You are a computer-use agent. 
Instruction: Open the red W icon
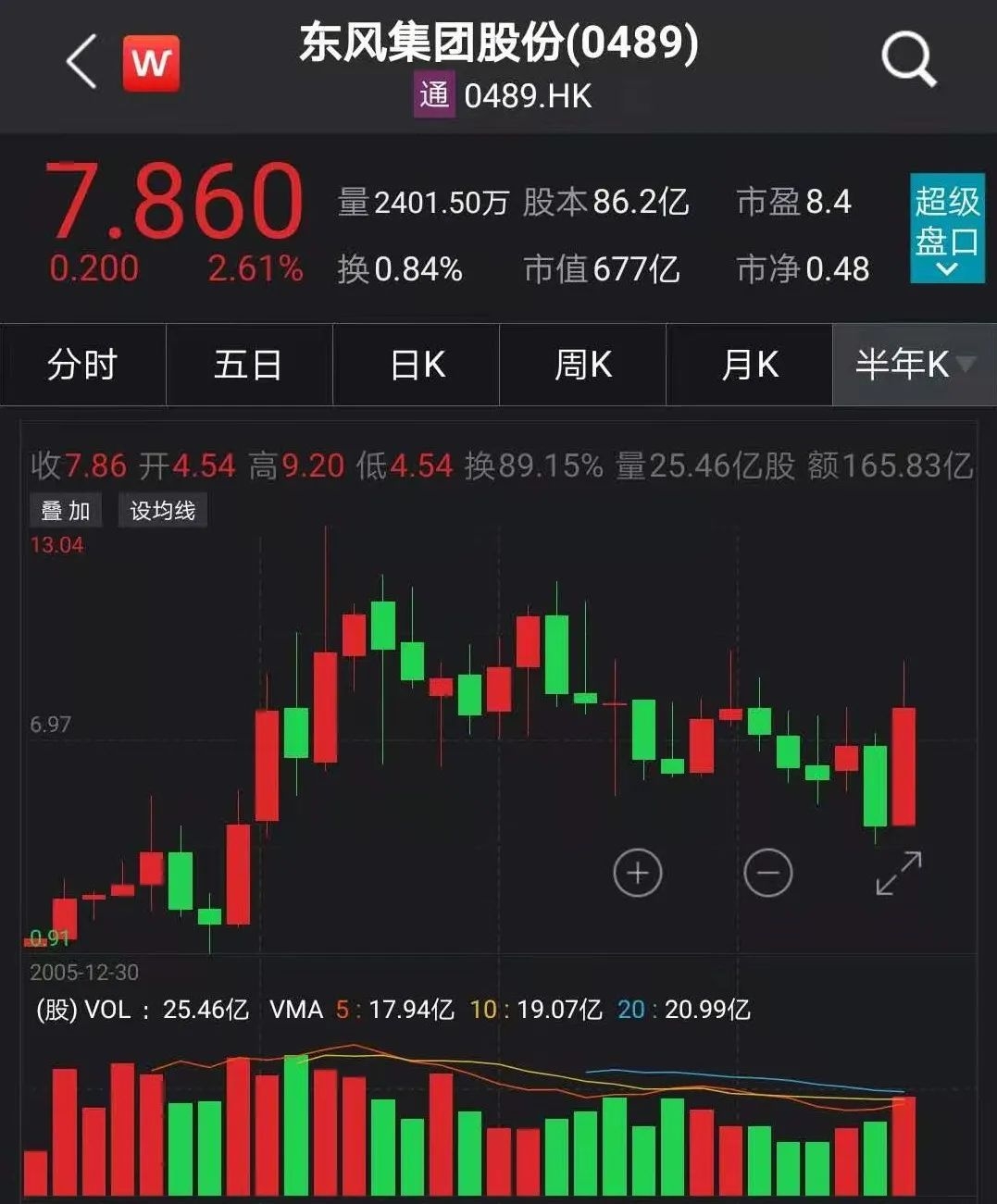151,63
